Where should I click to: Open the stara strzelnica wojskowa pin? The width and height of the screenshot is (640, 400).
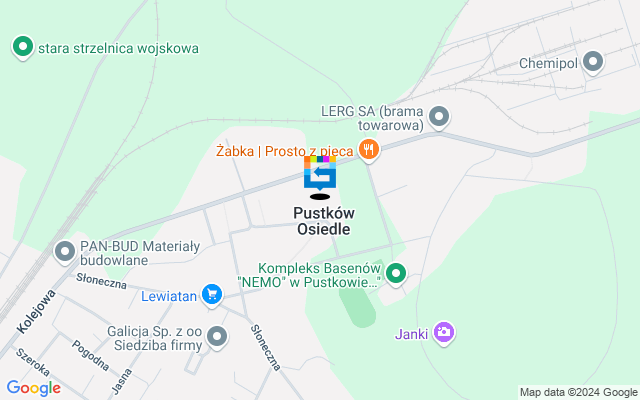pyautogui.click(x=22, y=46)
